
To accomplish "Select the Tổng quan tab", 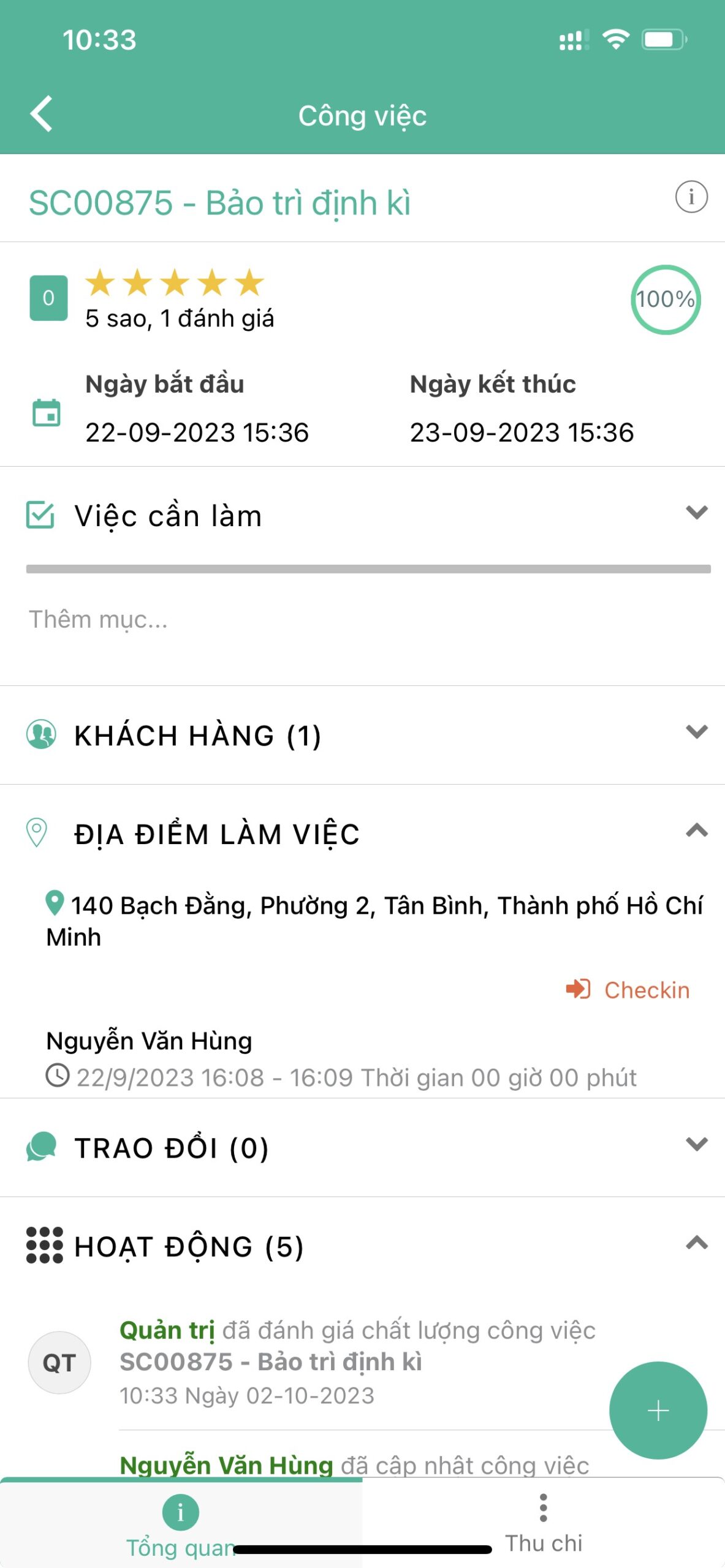I will 181,1524.
